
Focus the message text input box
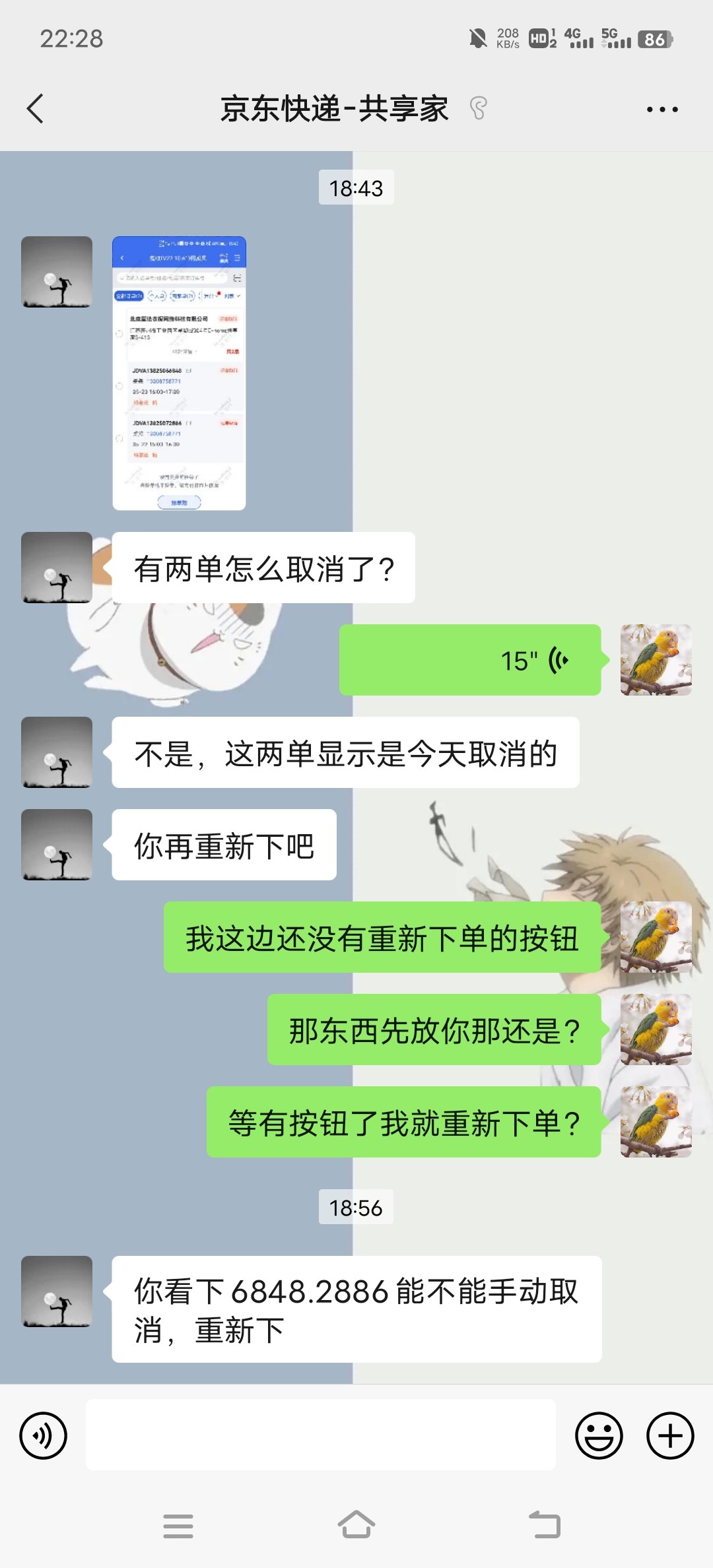pyautogui.click(x=320, y=1435)
